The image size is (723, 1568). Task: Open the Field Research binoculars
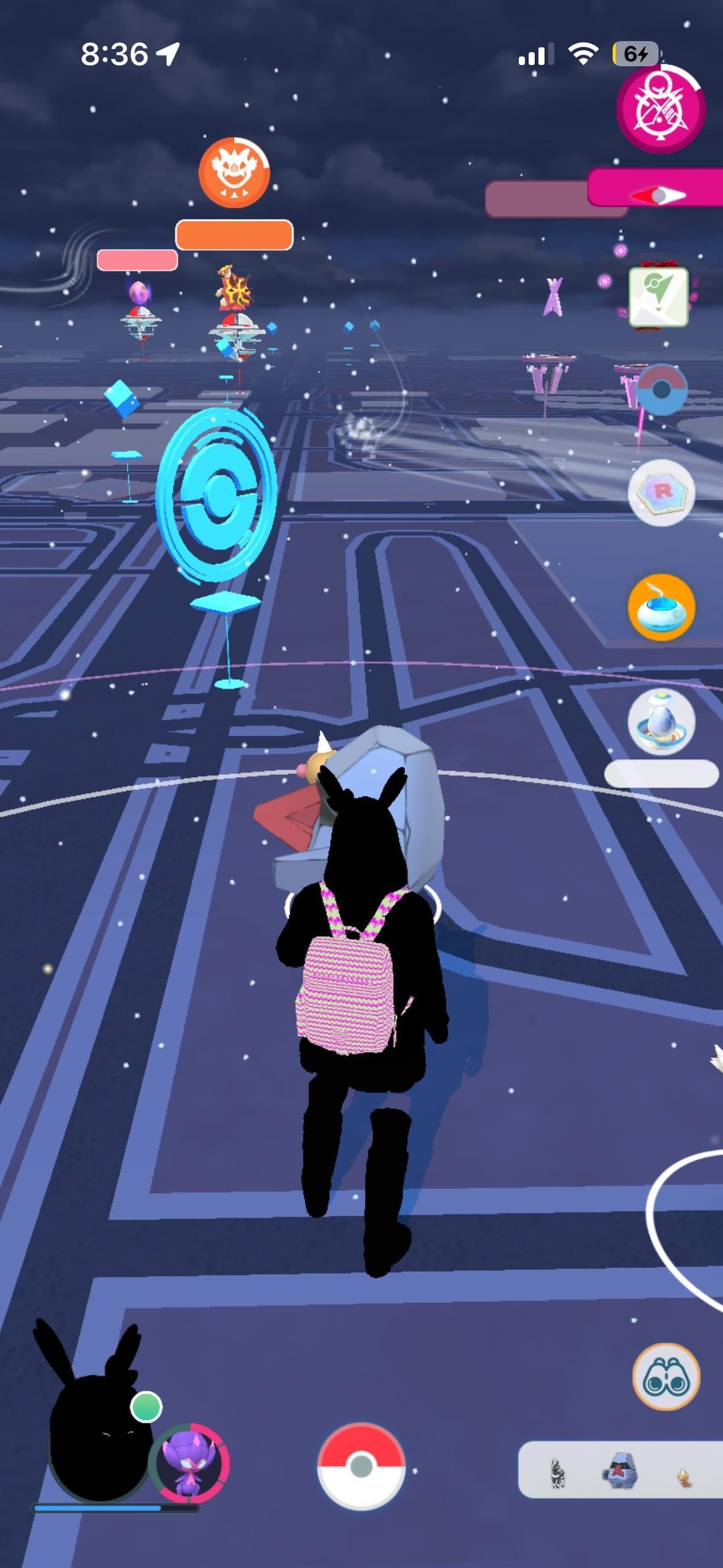click(665, 1377)
